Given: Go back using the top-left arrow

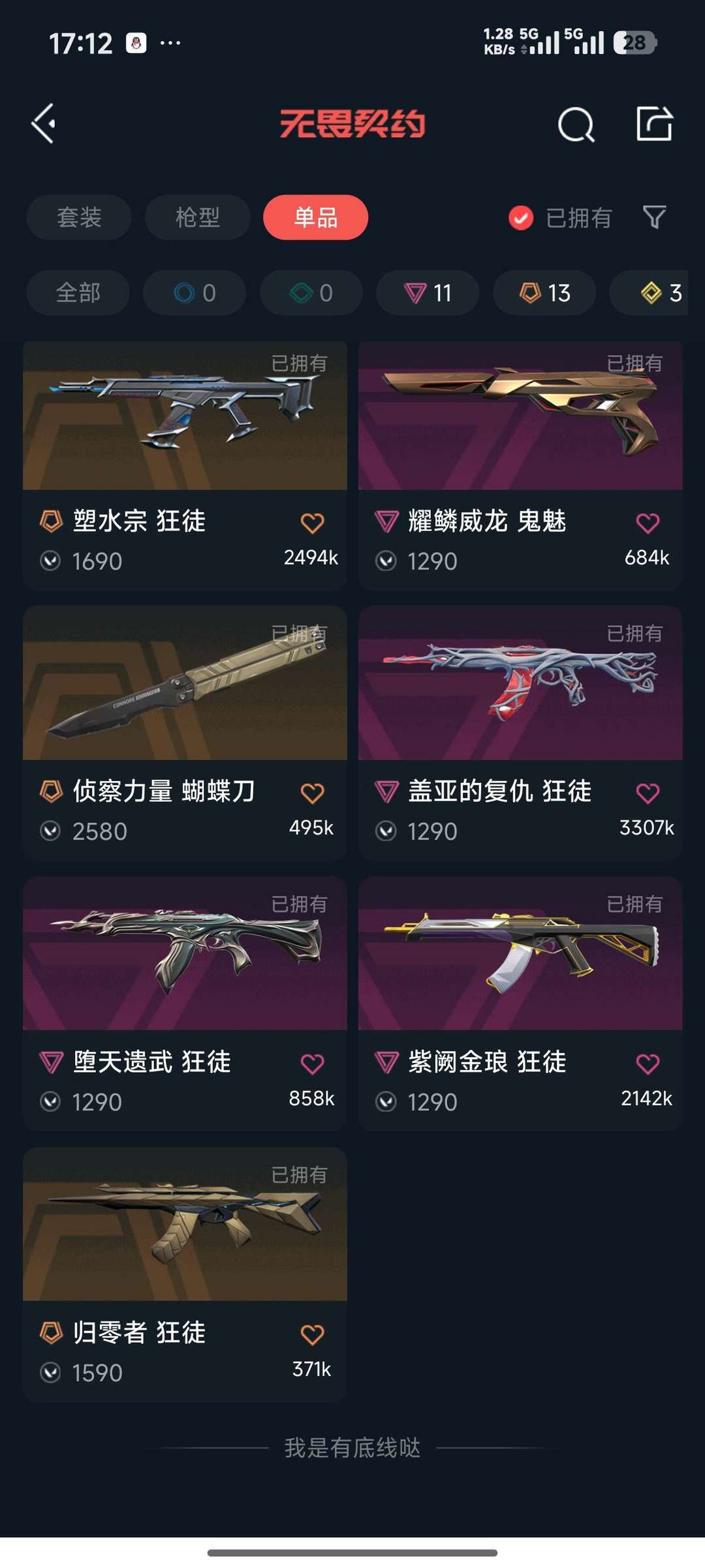Looking at the screenshot, I should [43, 123].
